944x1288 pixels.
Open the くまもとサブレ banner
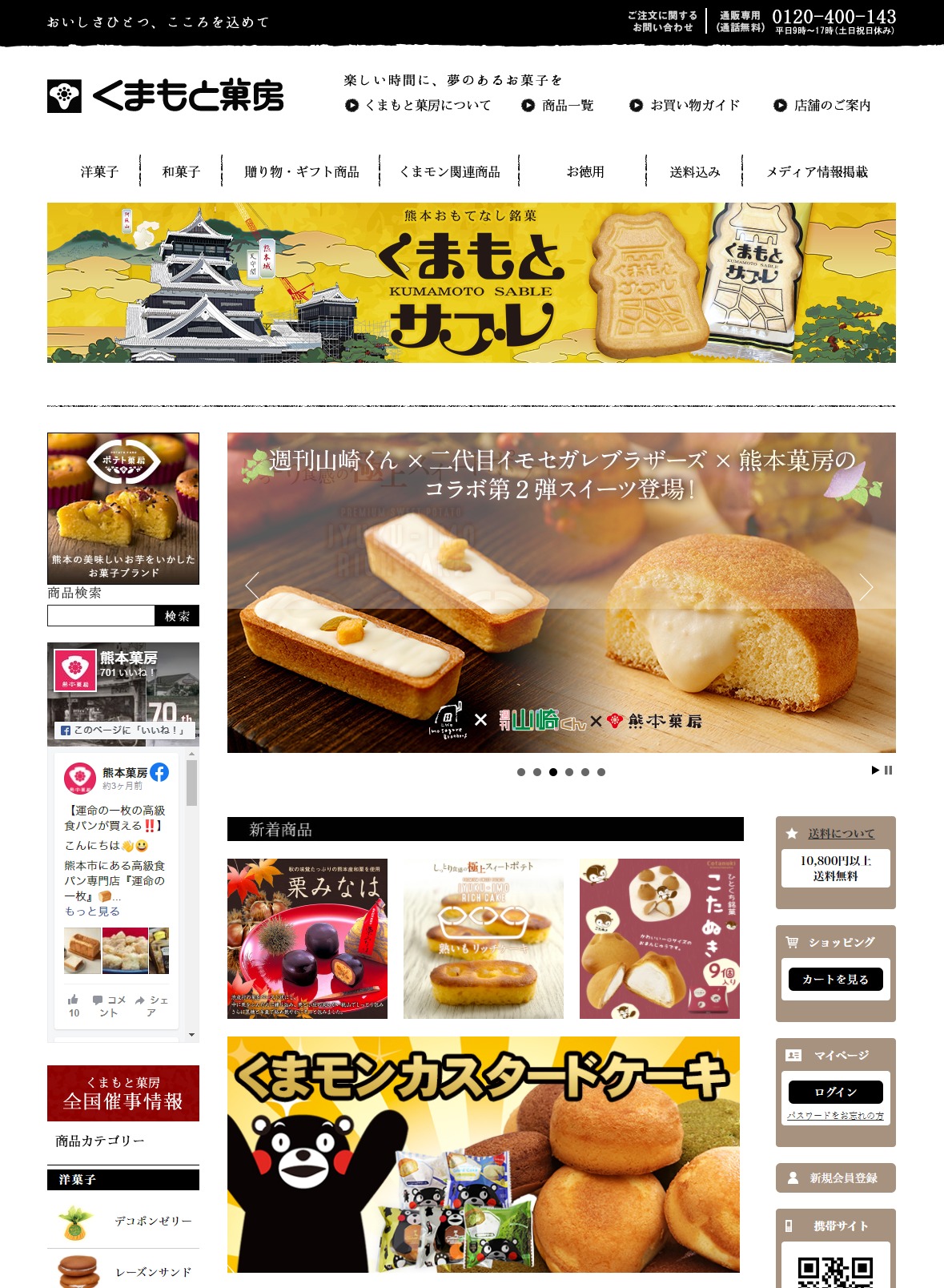tap(471, 283)
